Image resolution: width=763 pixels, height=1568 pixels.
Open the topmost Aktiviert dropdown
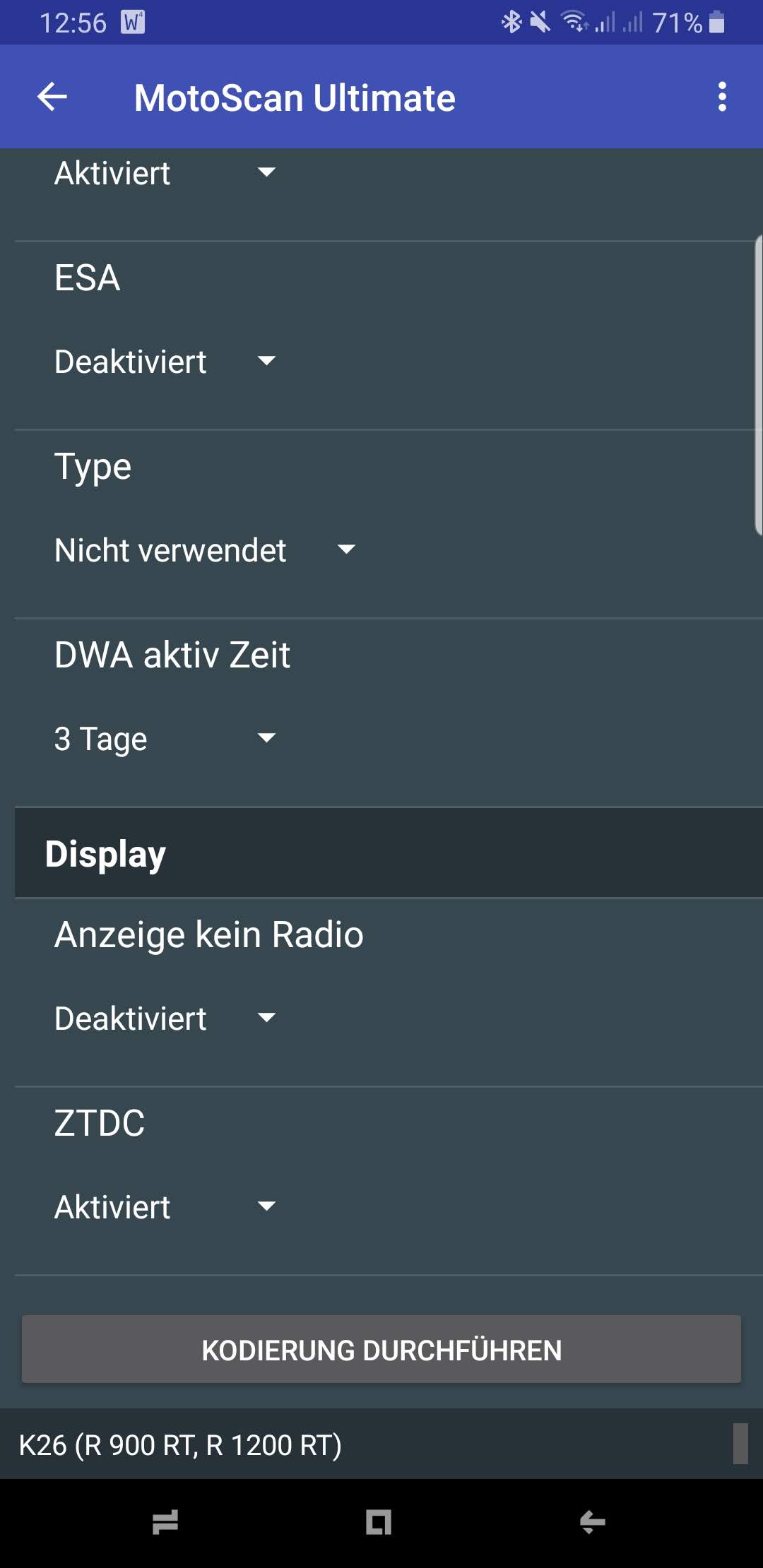point(165,173)
